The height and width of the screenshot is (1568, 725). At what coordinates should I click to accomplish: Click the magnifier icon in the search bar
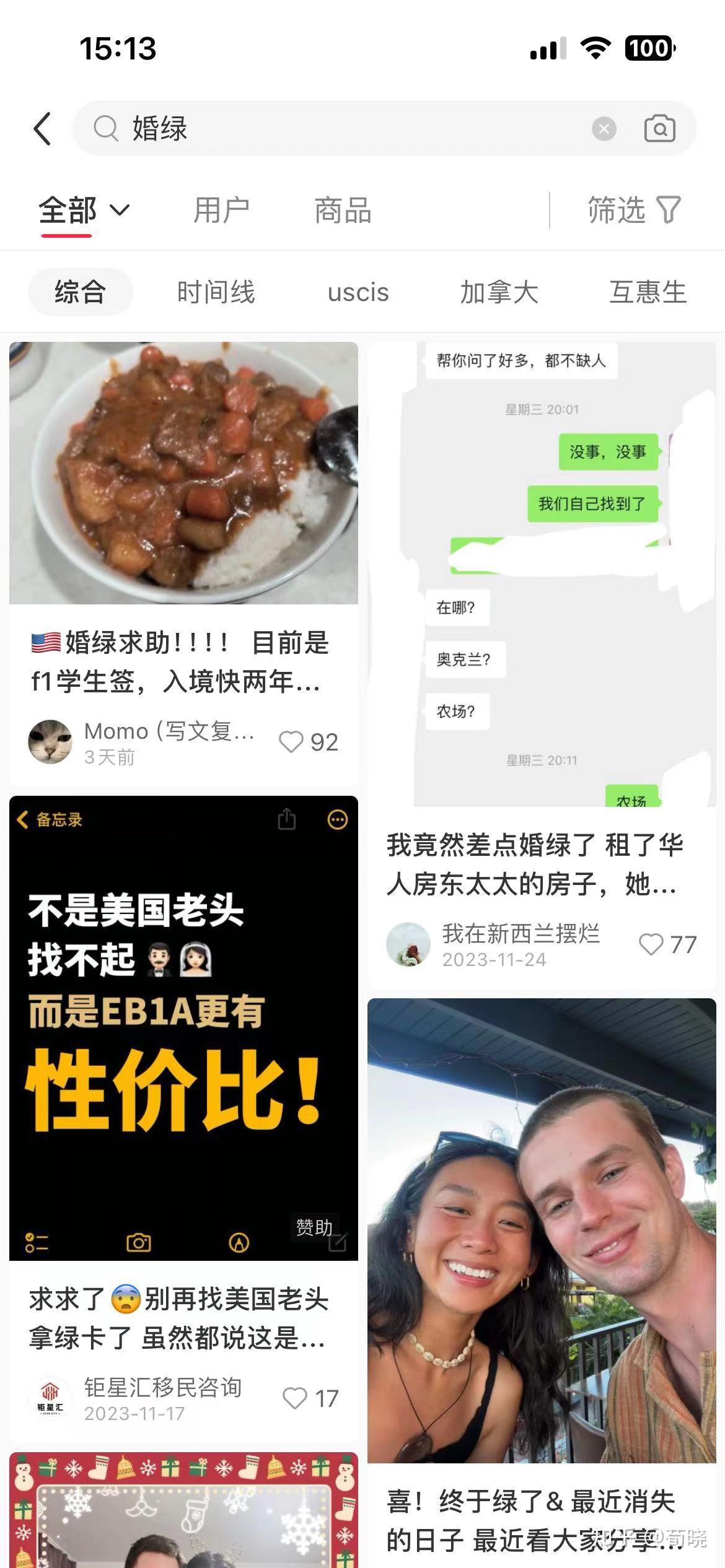(107, 129)
